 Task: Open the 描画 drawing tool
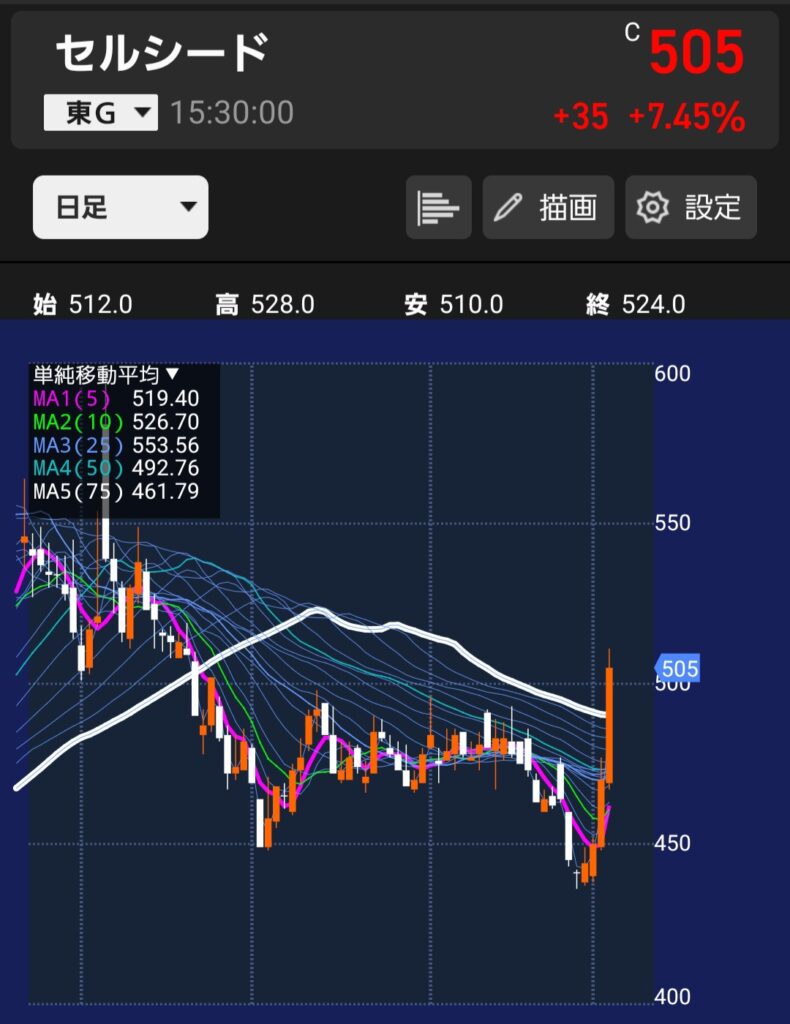tap(548, 208)
